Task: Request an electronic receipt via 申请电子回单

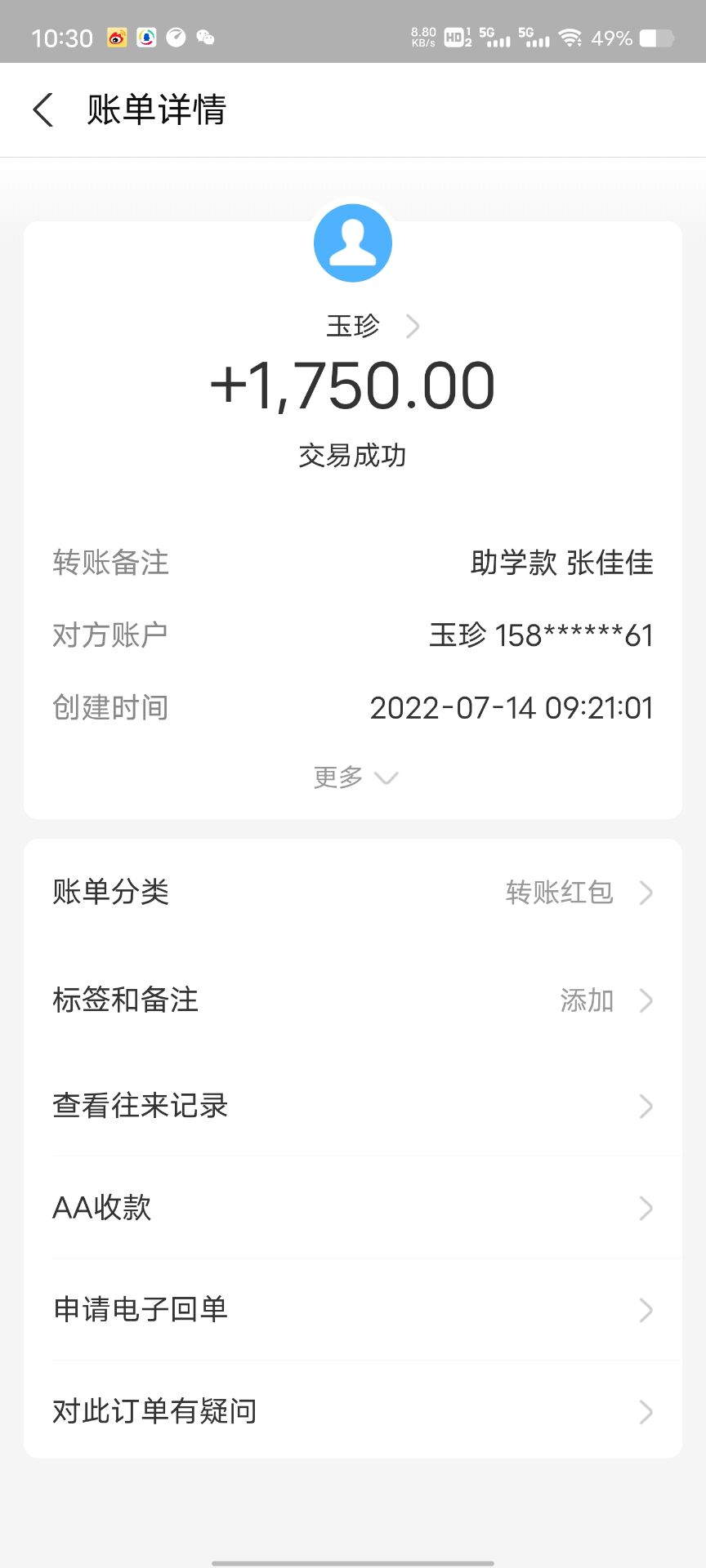Action: pos(353,1311)
